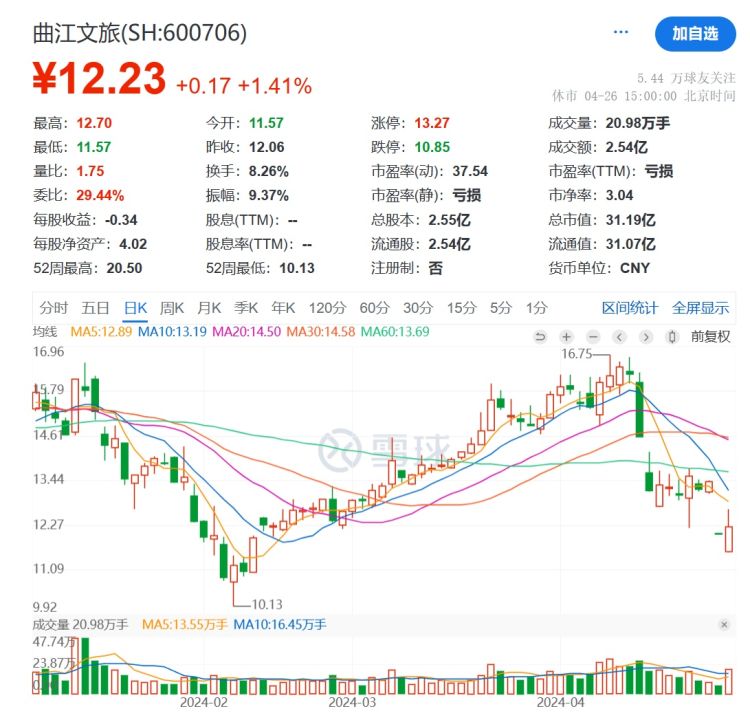Show the 季K quarterly chart
Screen dimensions: 750x720
247,308
